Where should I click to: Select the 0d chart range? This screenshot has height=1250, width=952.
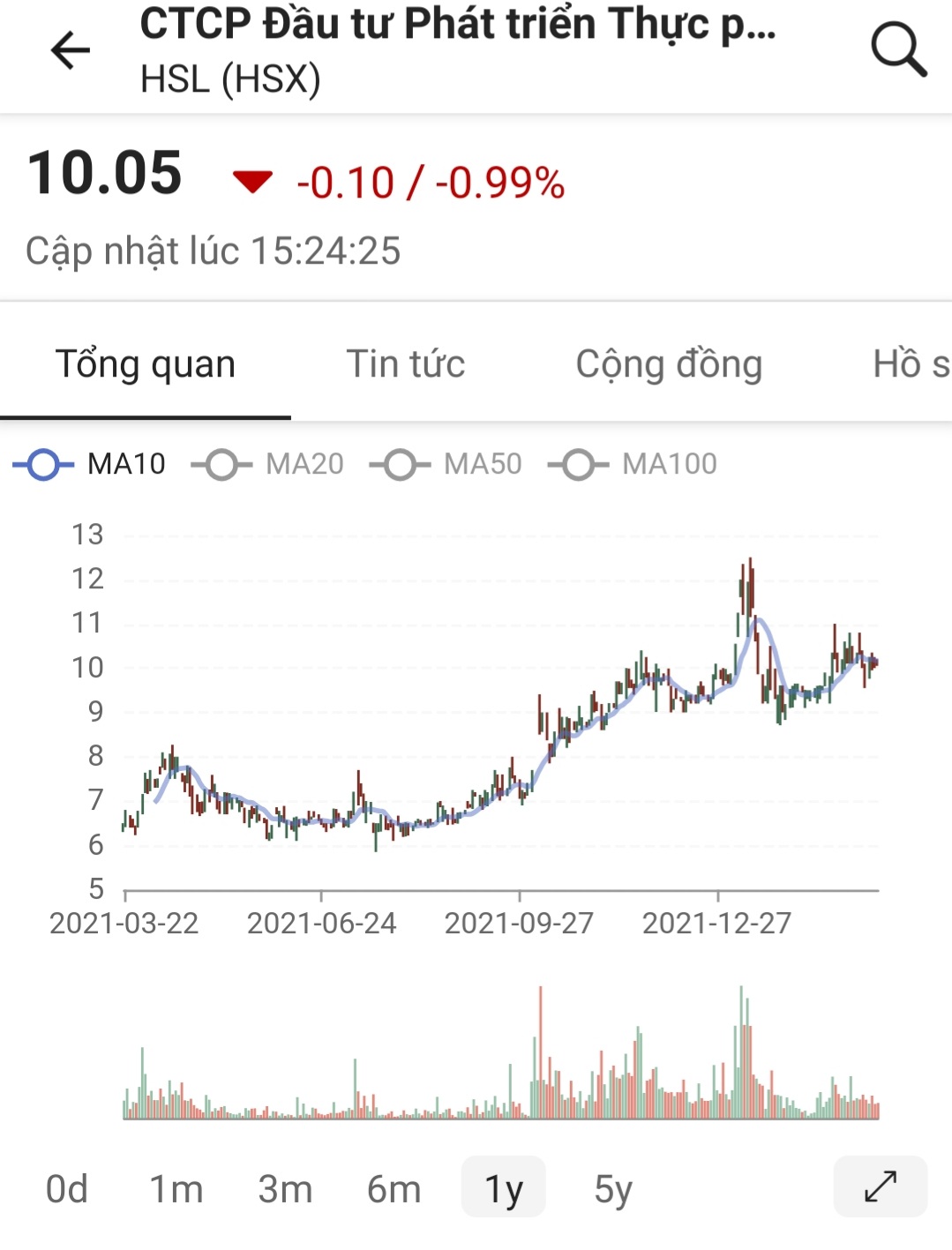coord(67,1189)
